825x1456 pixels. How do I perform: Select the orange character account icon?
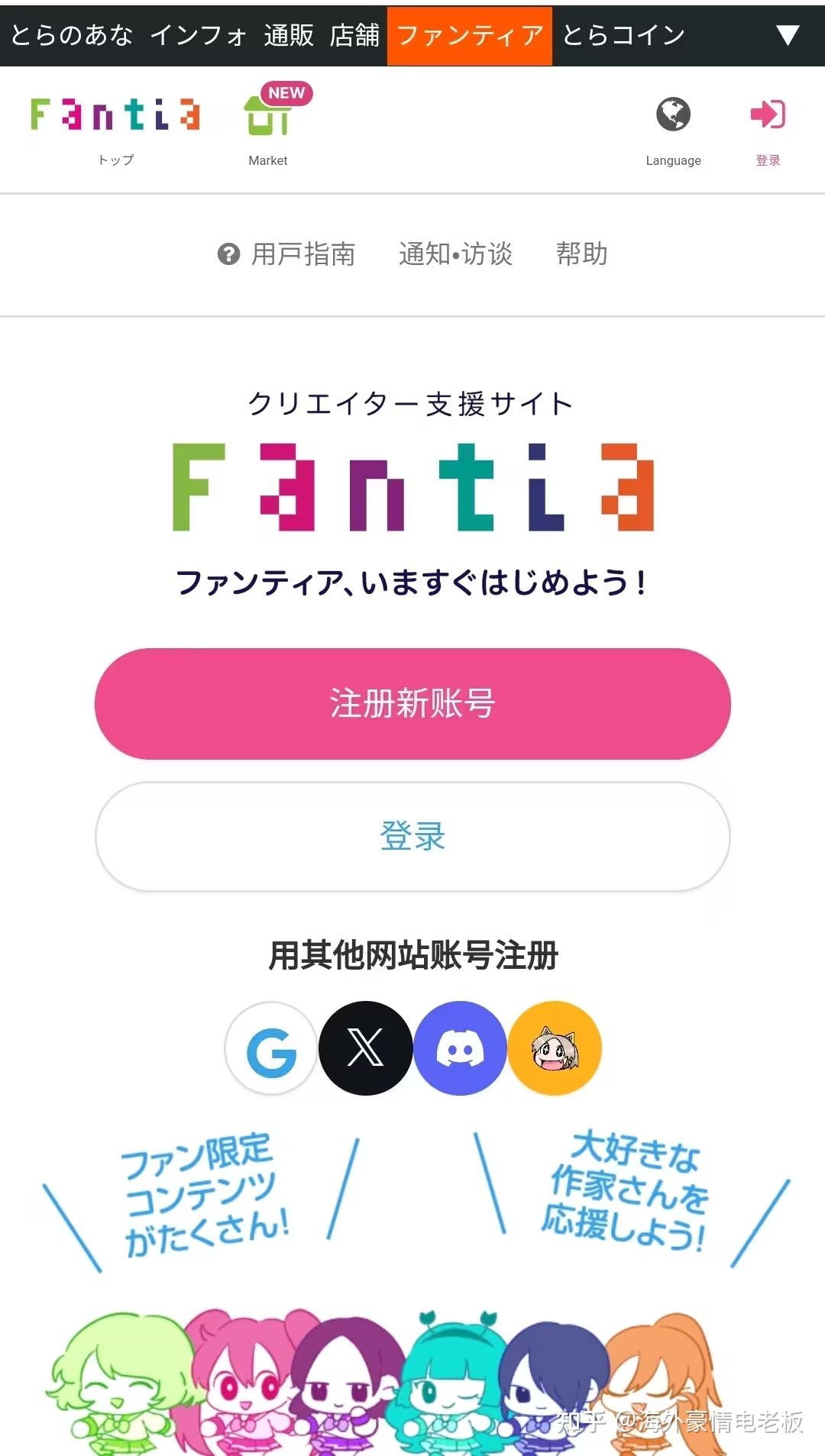(x=555, y=1049)
